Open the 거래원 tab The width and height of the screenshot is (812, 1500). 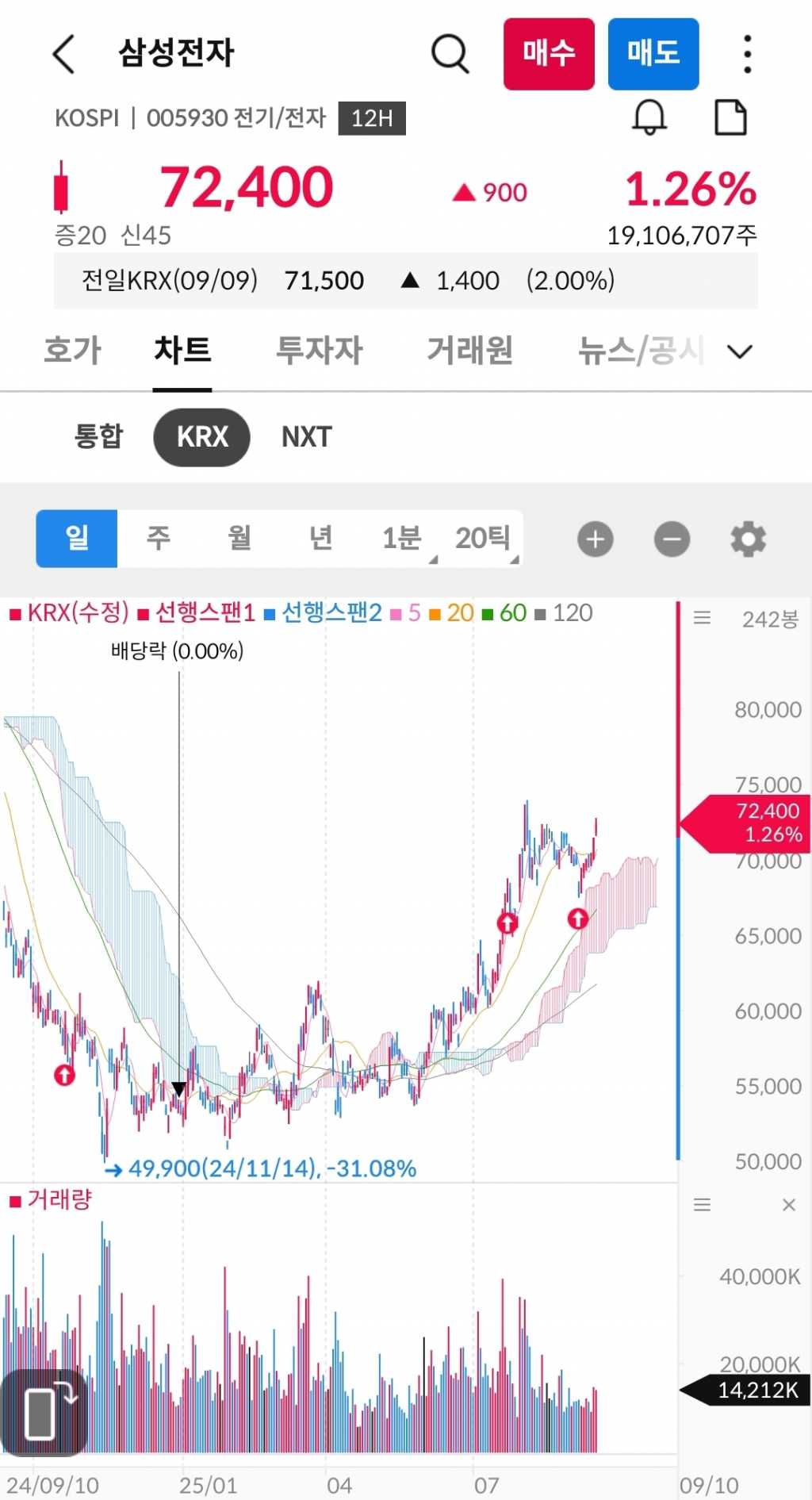(x=469, y=351)
